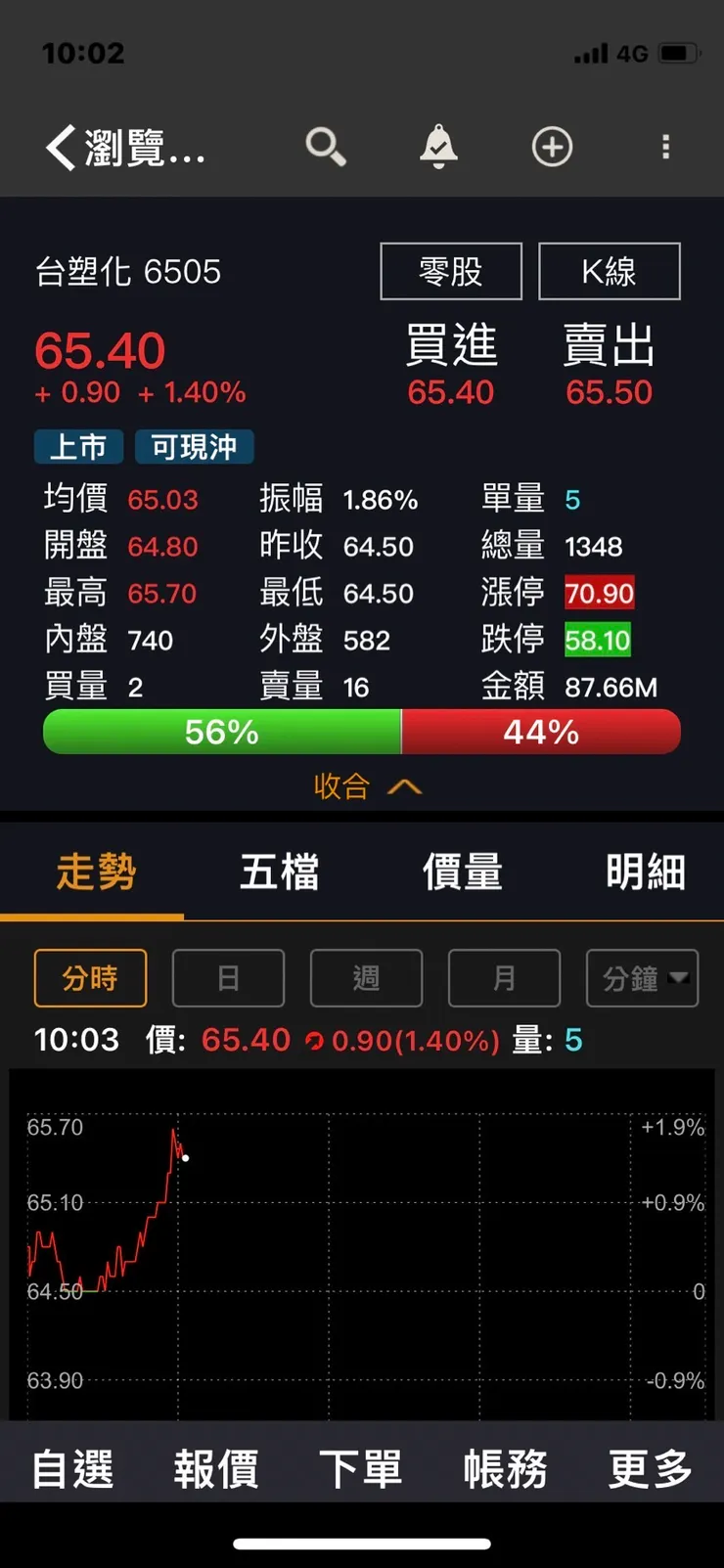Open the 分鐘 minute interval dropdown
The width and height of the screenshot is (724, 1568).
tap(642, 977)
